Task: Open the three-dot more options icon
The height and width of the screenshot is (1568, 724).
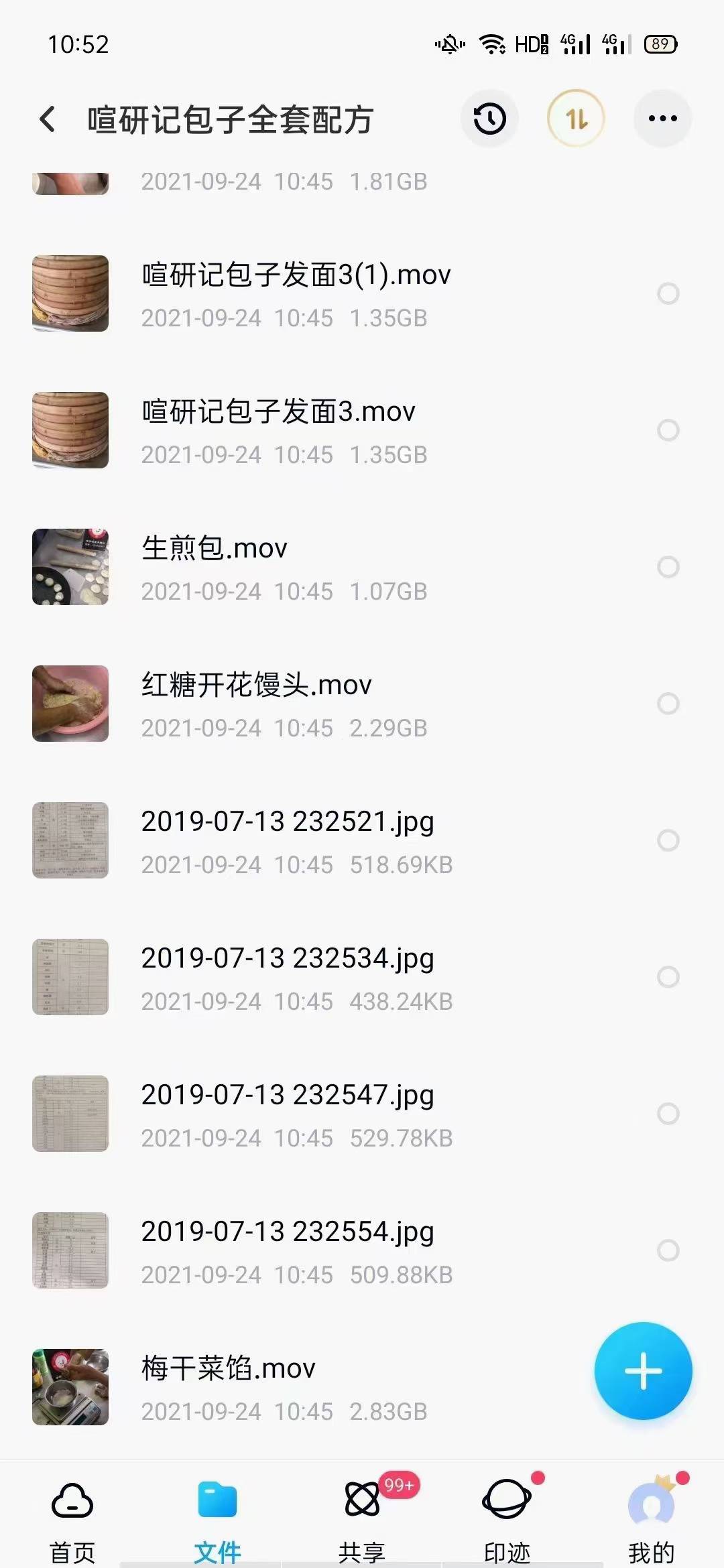Action: tap(662, 118)
